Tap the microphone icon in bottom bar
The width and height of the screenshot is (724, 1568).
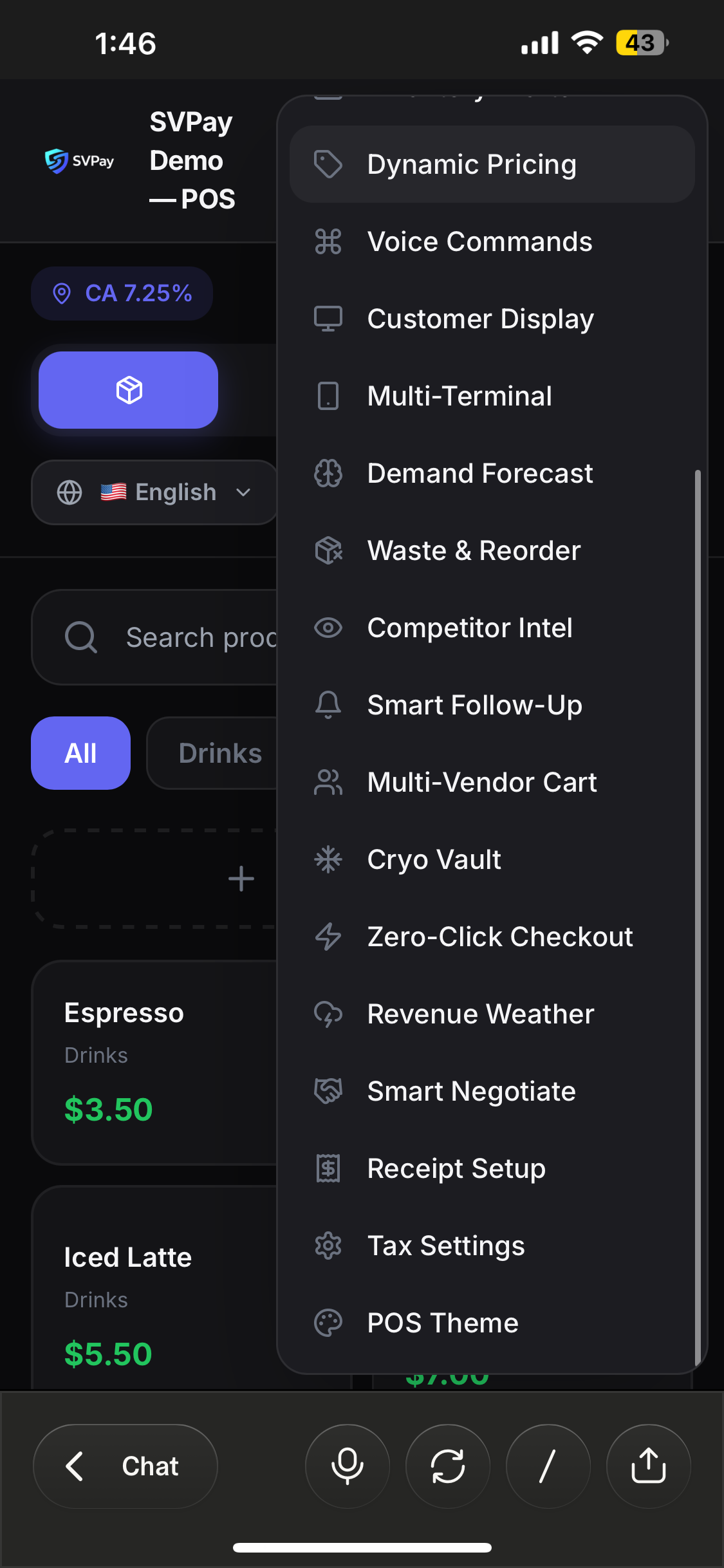click(x=348, y=1466)
